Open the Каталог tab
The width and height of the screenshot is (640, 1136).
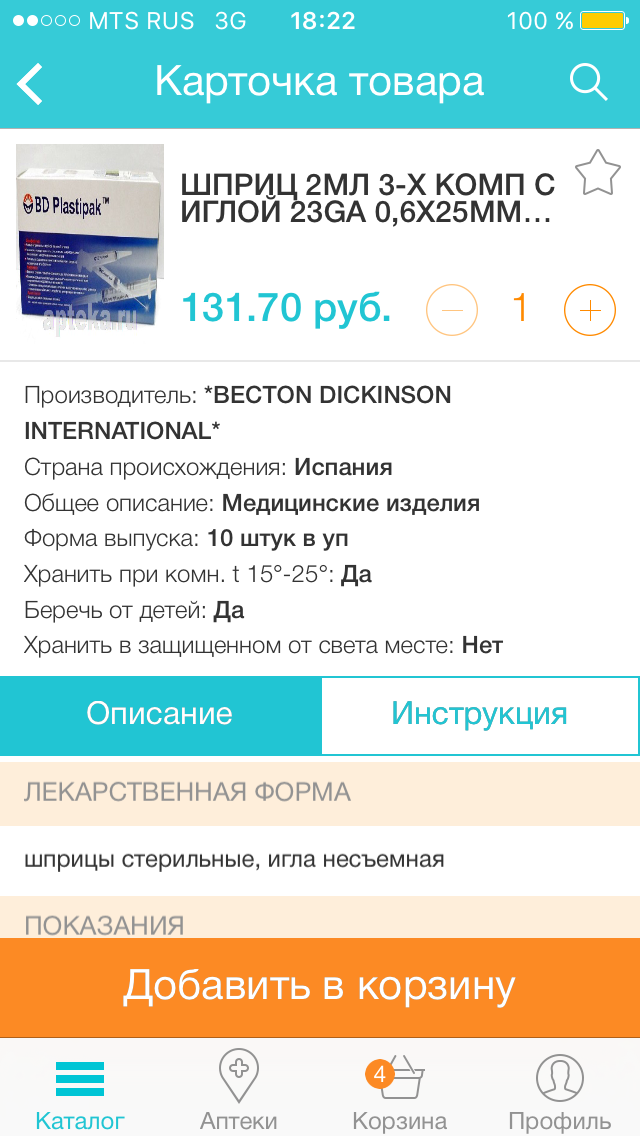80,1090
